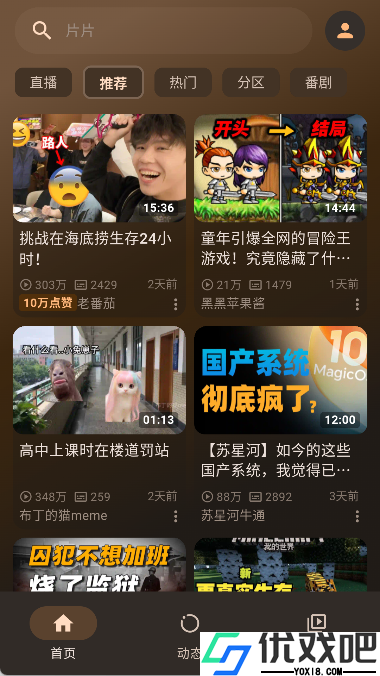The image size is (380, 676).
Task: Open the 分区 tab
Action: point(251,82)
